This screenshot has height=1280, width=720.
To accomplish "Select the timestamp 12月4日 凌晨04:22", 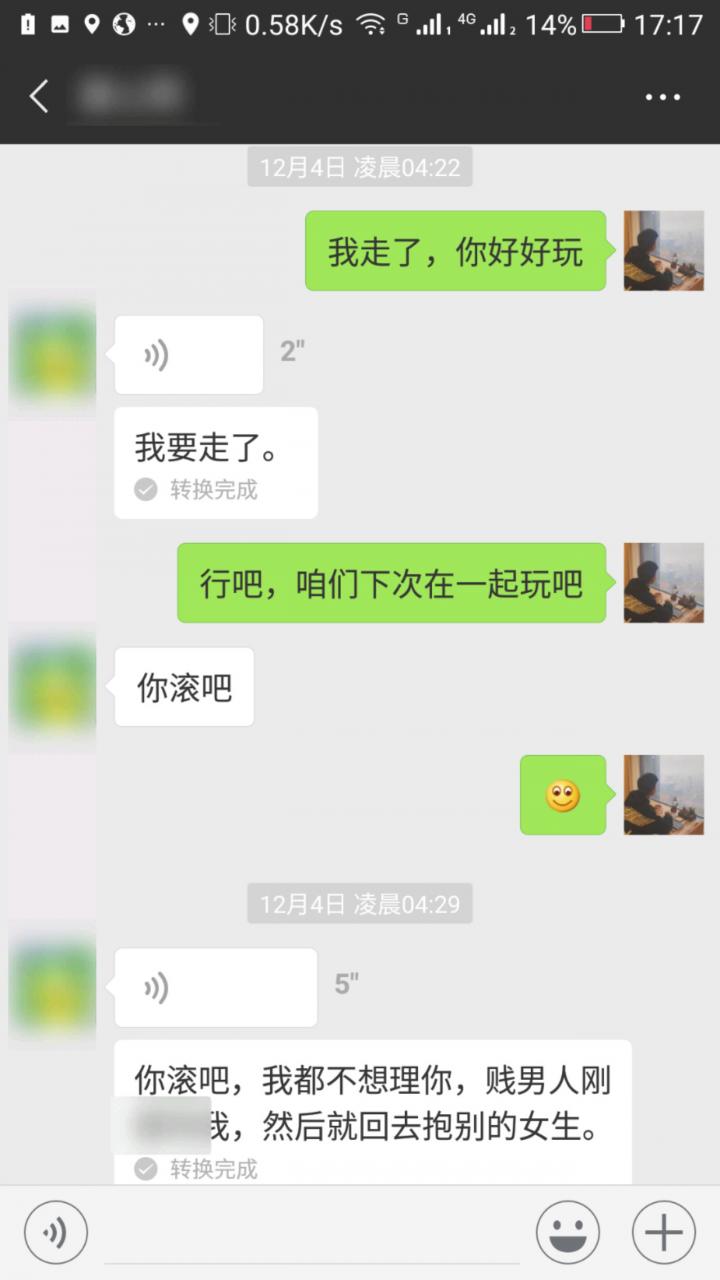I will tap(359, 167).
